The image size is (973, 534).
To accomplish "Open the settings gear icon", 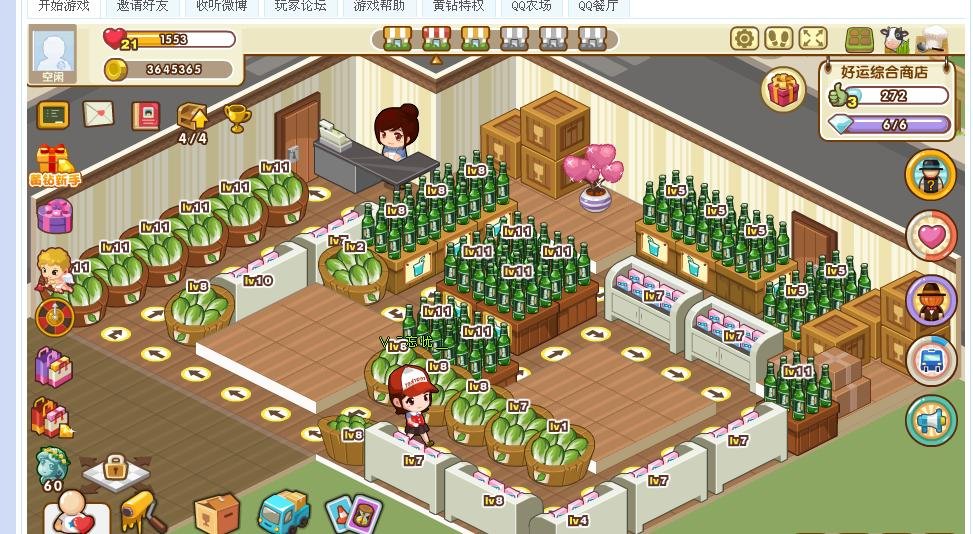I will pos(743,39).
